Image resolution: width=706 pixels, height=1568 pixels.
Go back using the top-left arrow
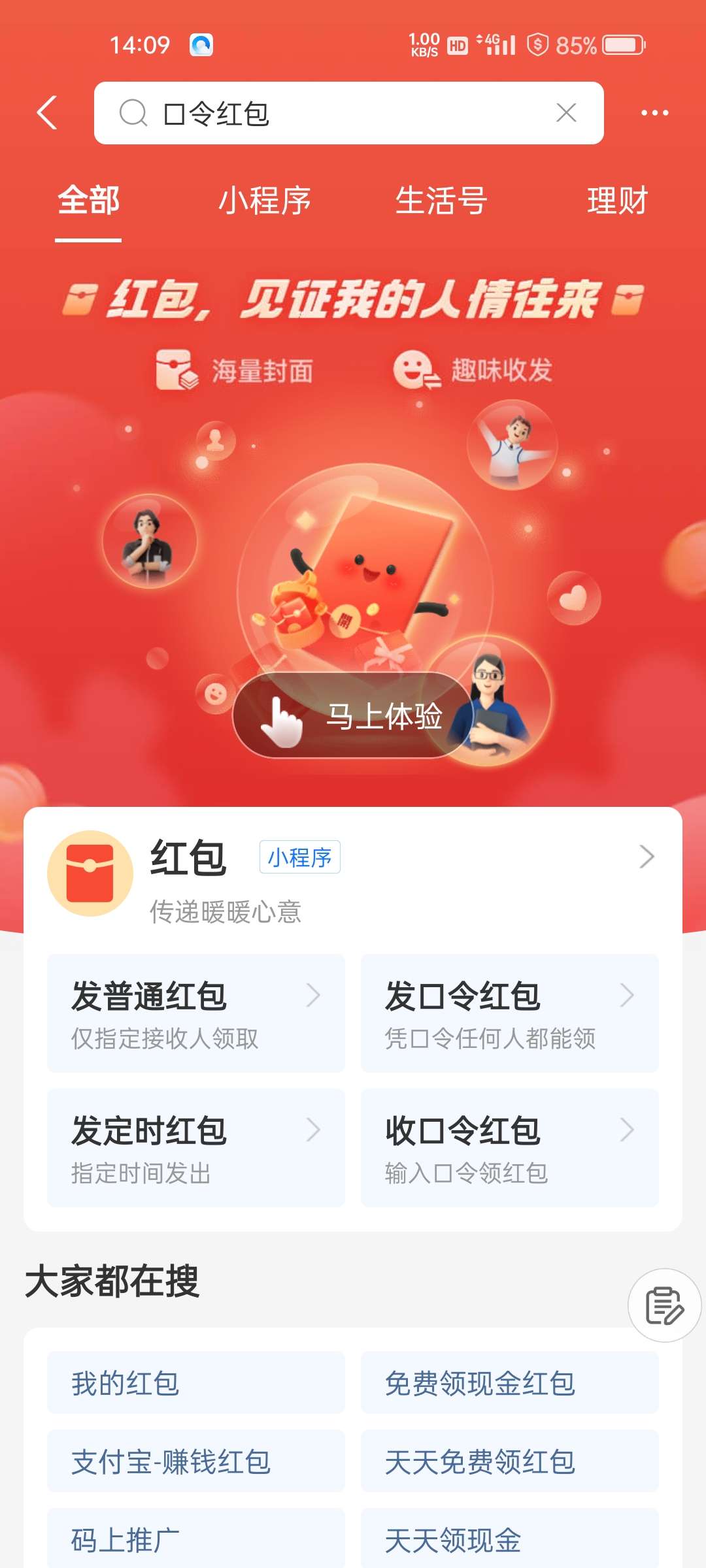click(x=47, y=113)
